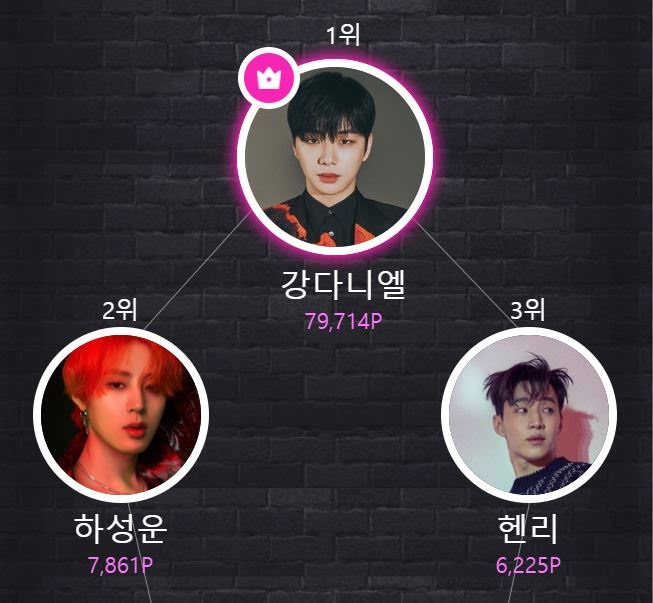Open second-place 하성운's profile photo
This screenshot has width=653, height=603.
[122, 415]
